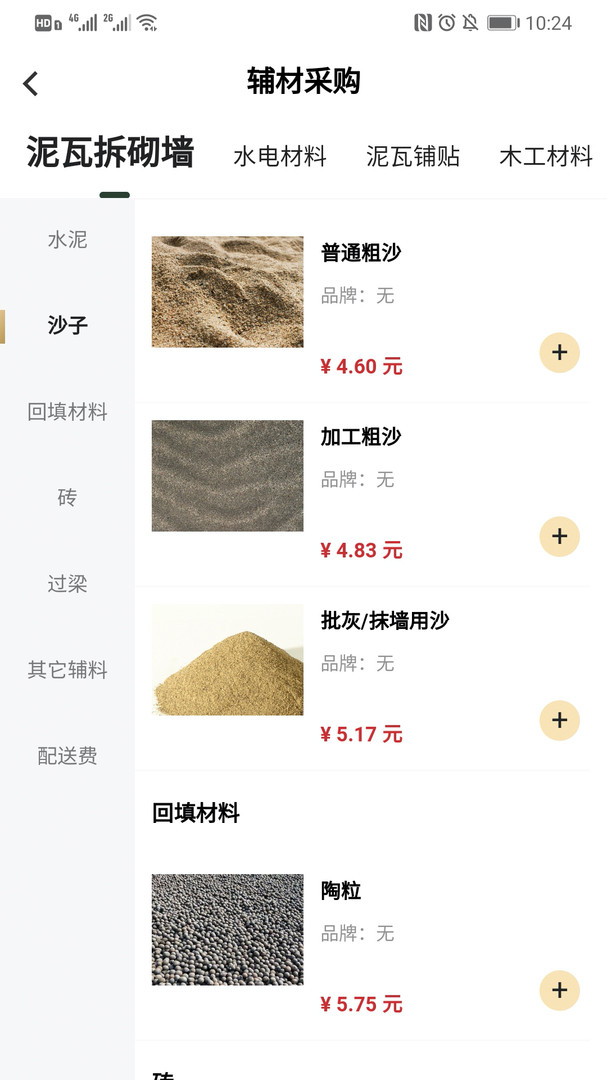The height and width of the screenshot is (1080, 607).
Task: View the 批灰/抹墙用沙 product photo
Action: click(227, 660)
